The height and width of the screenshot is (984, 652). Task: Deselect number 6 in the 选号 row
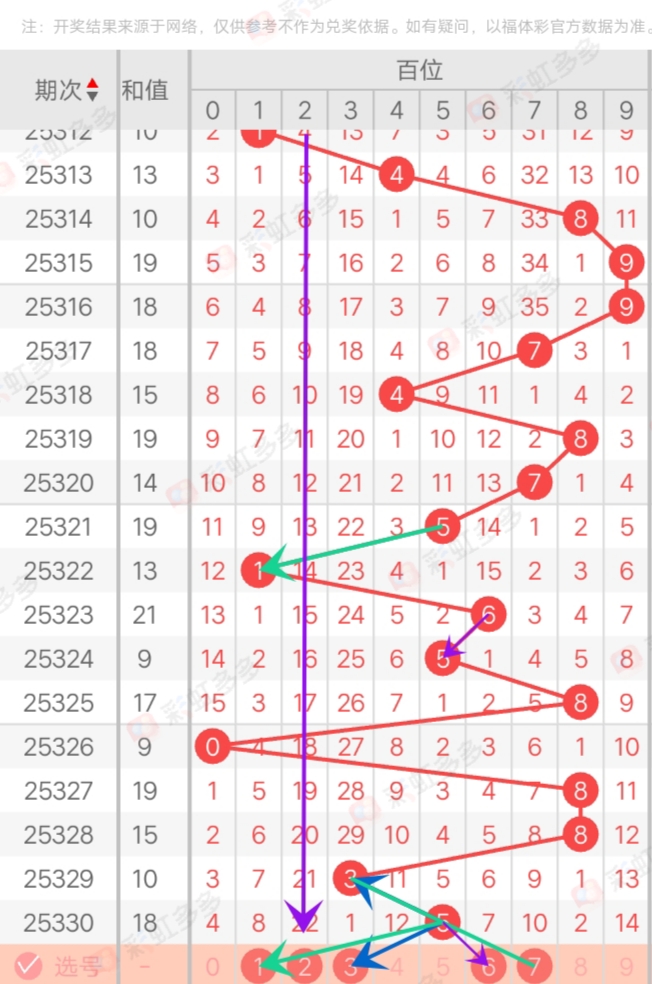[489, 966]
